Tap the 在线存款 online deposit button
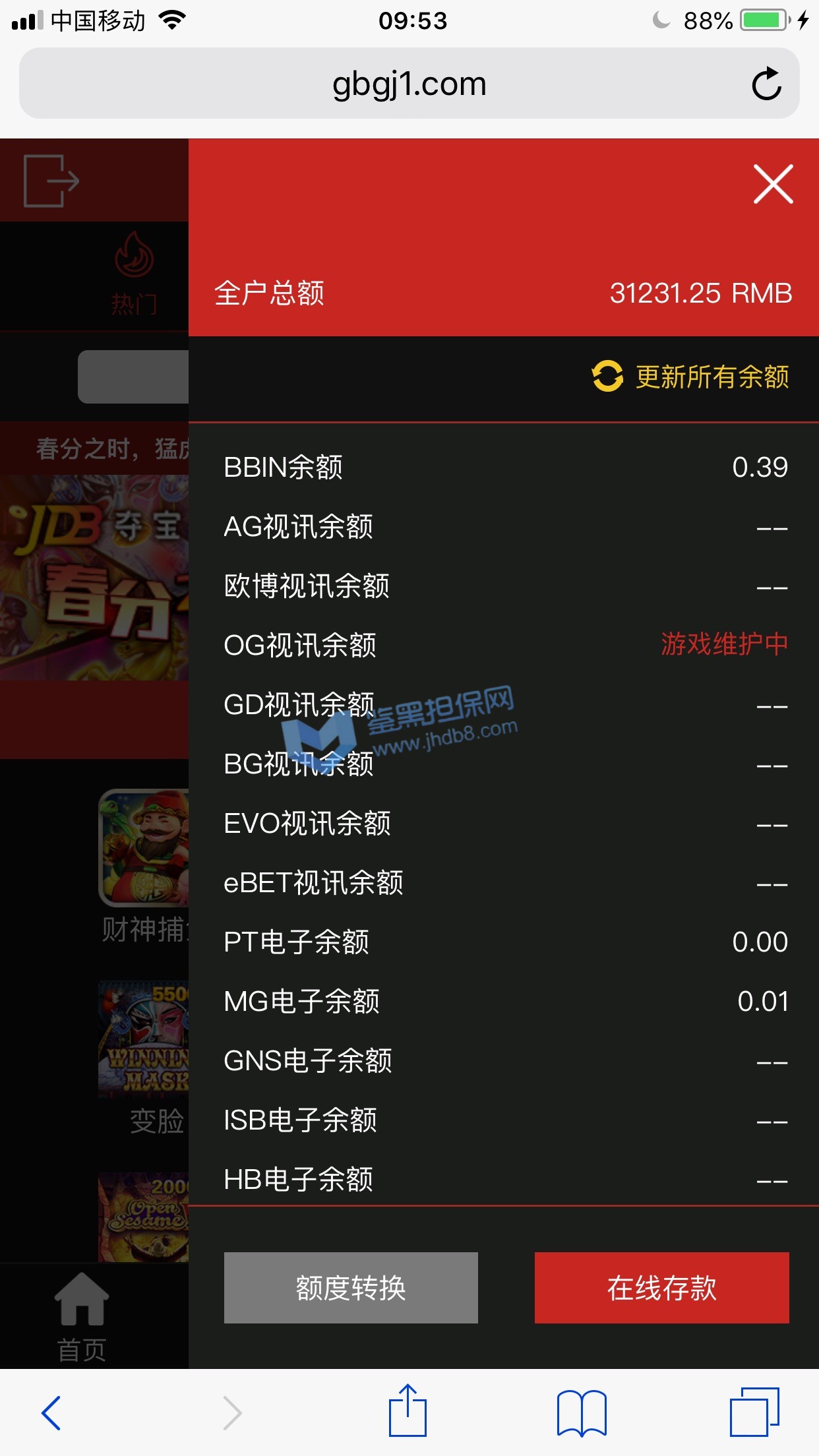Viewport: 819px width, 1456px height. pyautogui.click(x=661, y=1287)
